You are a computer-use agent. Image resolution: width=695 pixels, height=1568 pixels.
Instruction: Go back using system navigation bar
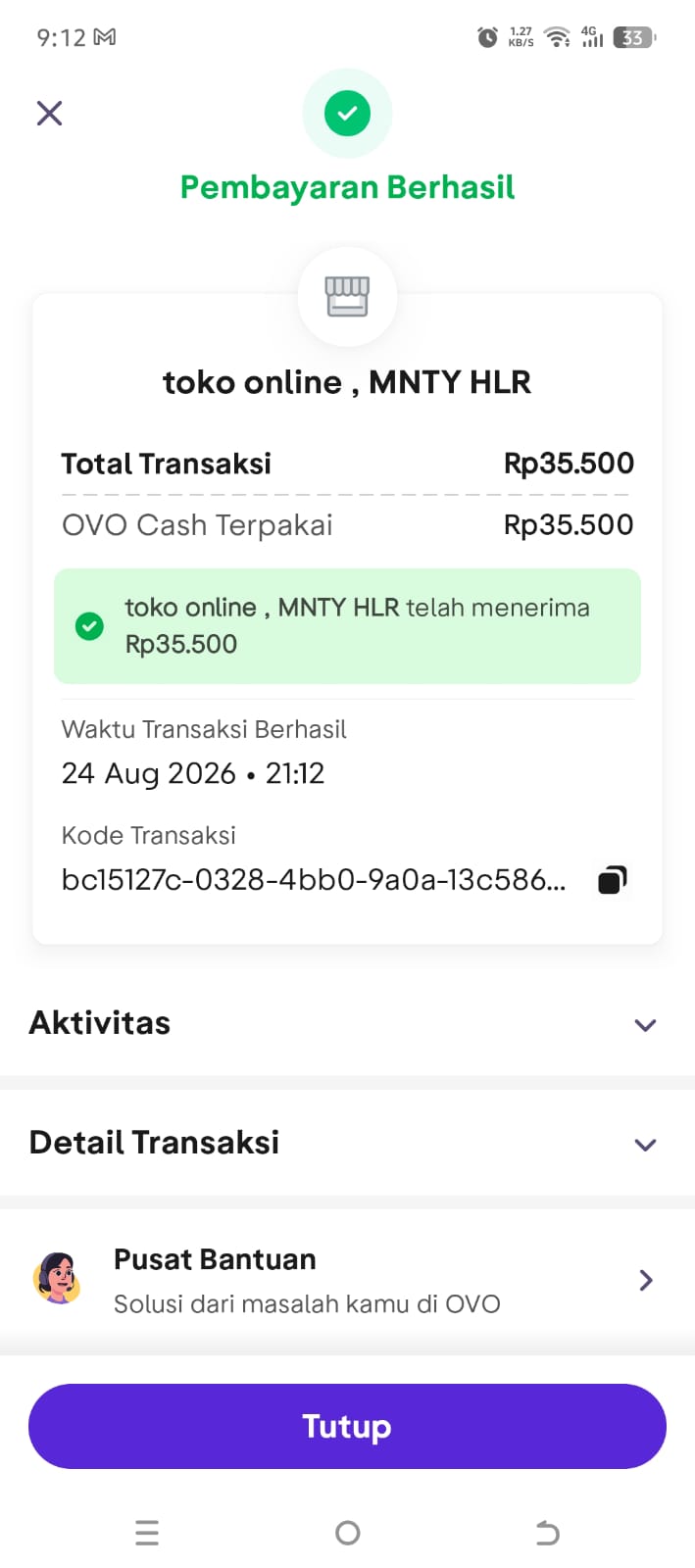click(547, 1532)
